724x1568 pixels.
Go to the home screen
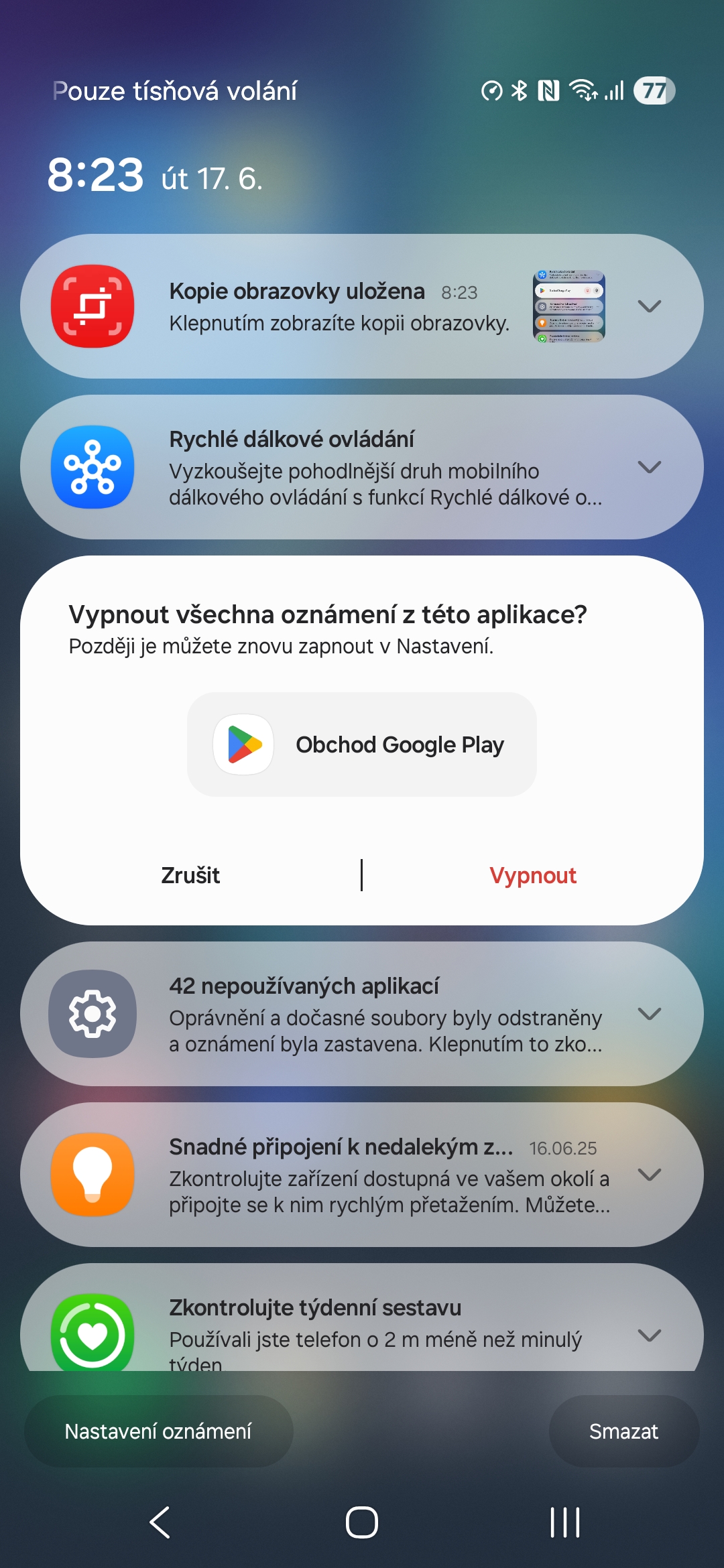pyautogui.click(x=362, y=1522)
